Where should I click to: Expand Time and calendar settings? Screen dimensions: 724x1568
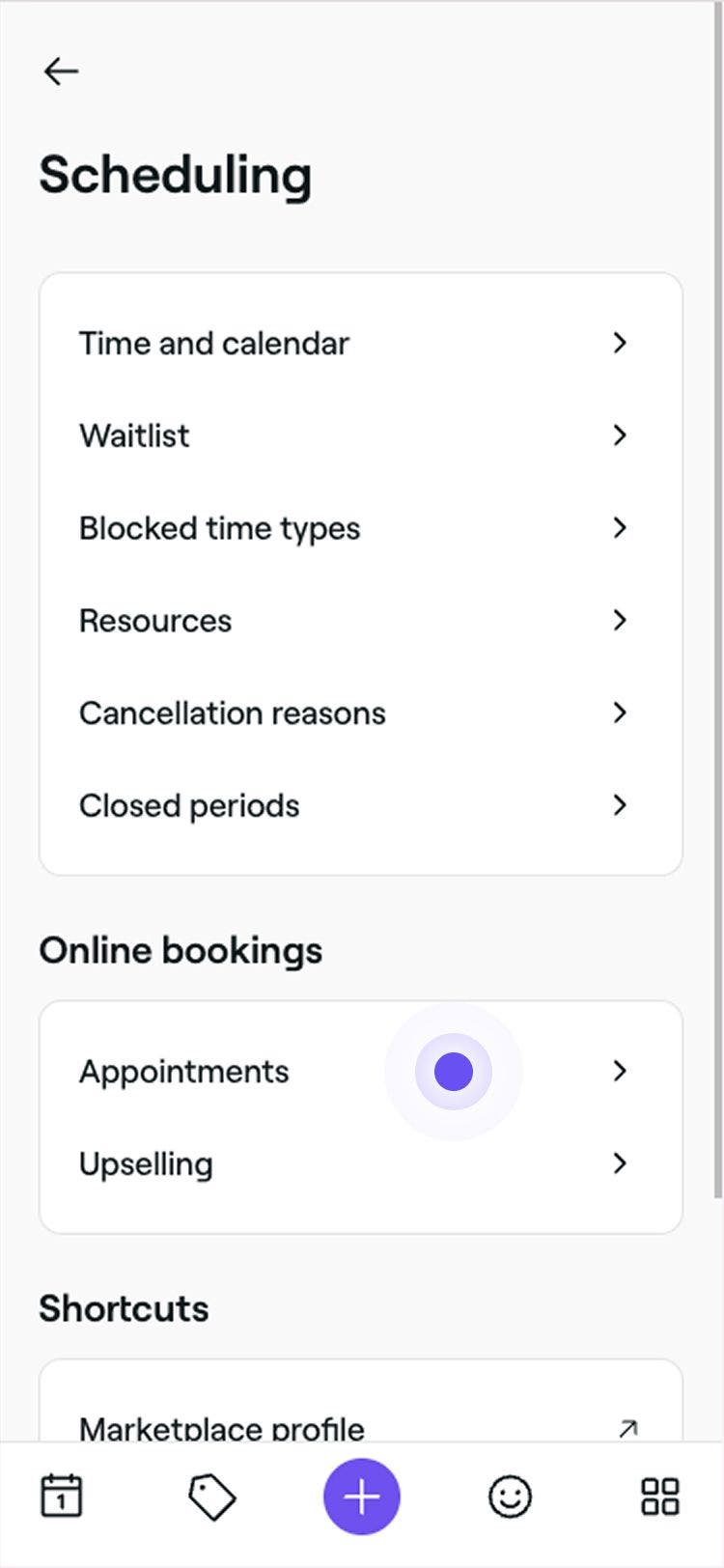coord(620,343)
